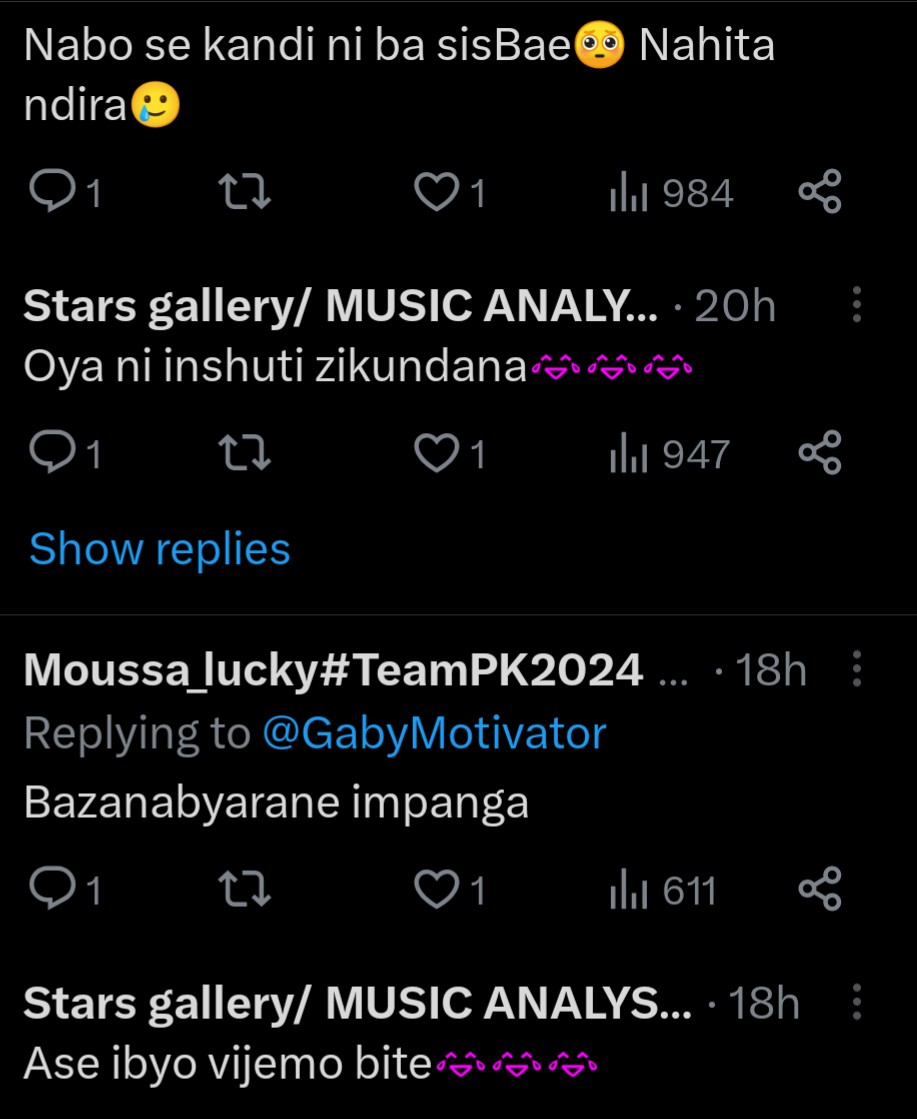Reply to the "Nabo se kandi" tweet

pos(48,193)
